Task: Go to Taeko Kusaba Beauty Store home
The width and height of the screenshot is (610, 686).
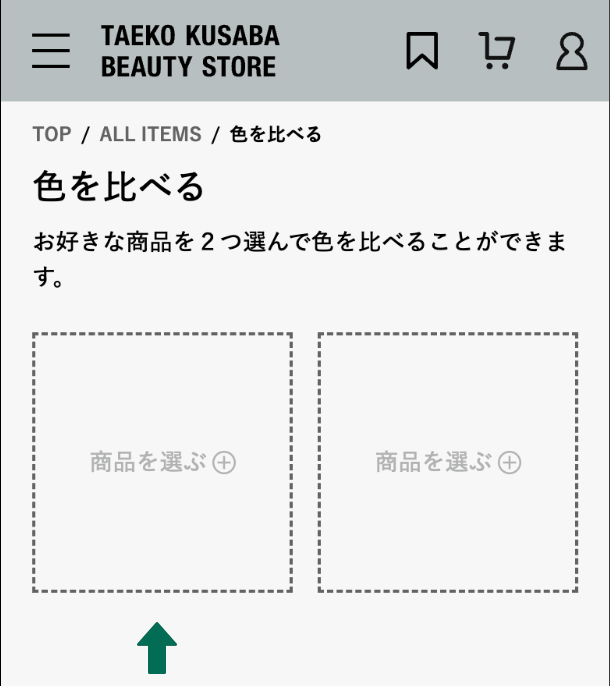Action: 190,51
